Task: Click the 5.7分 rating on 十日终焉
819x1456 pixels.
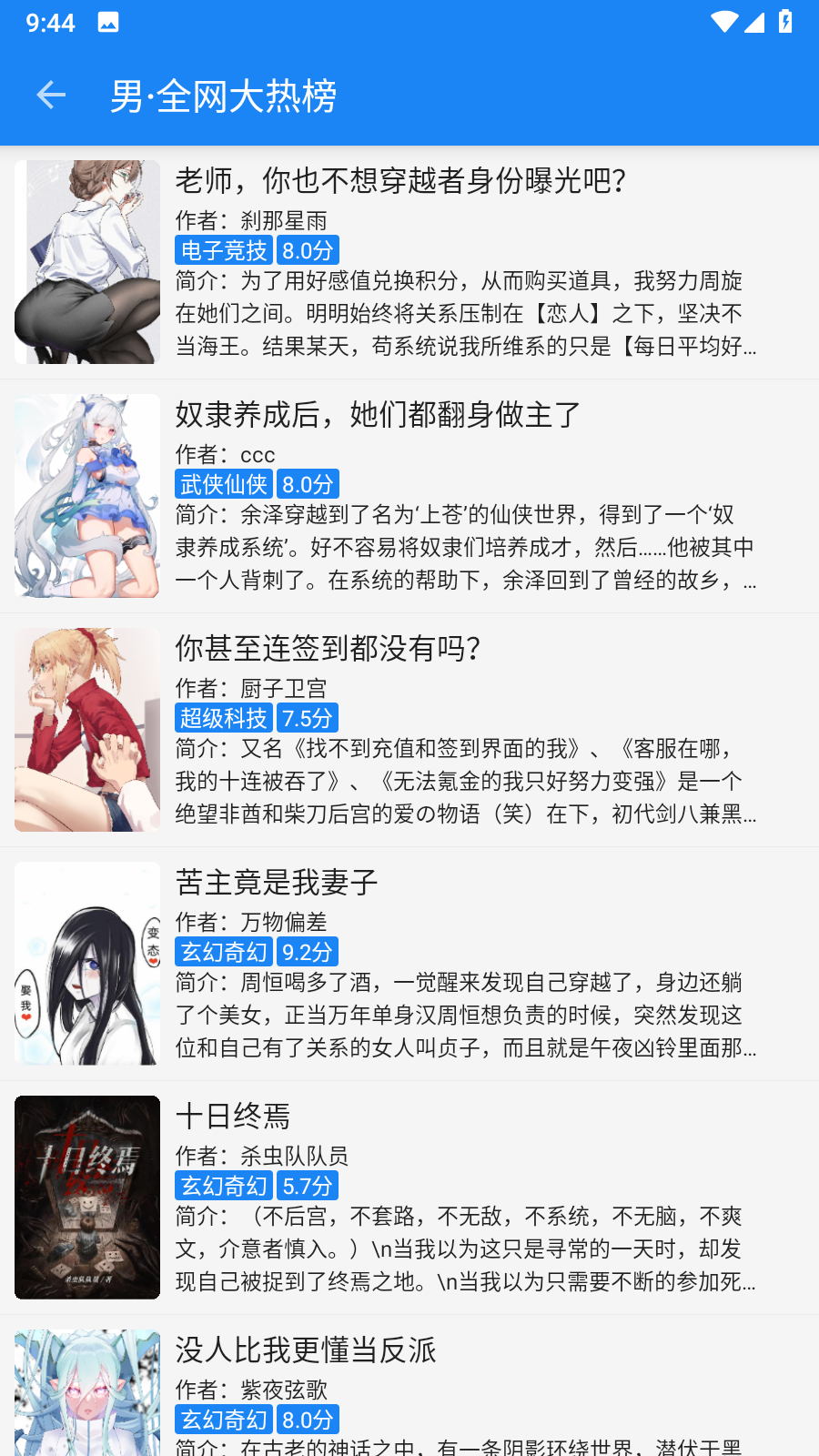Action: coord(308,1185)
